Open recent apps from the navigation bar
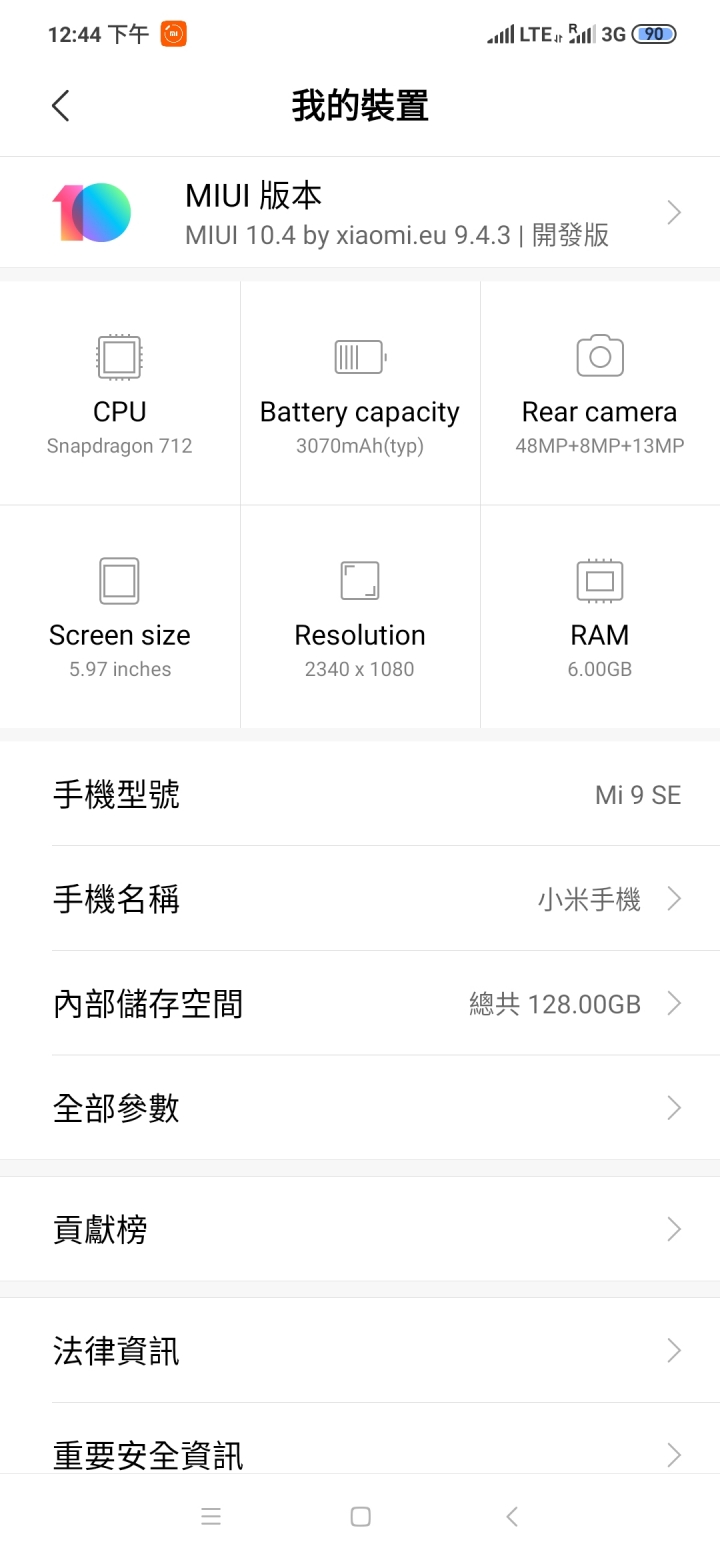The height and width of the screenshot is (1560, 720). coord(211,1516)
